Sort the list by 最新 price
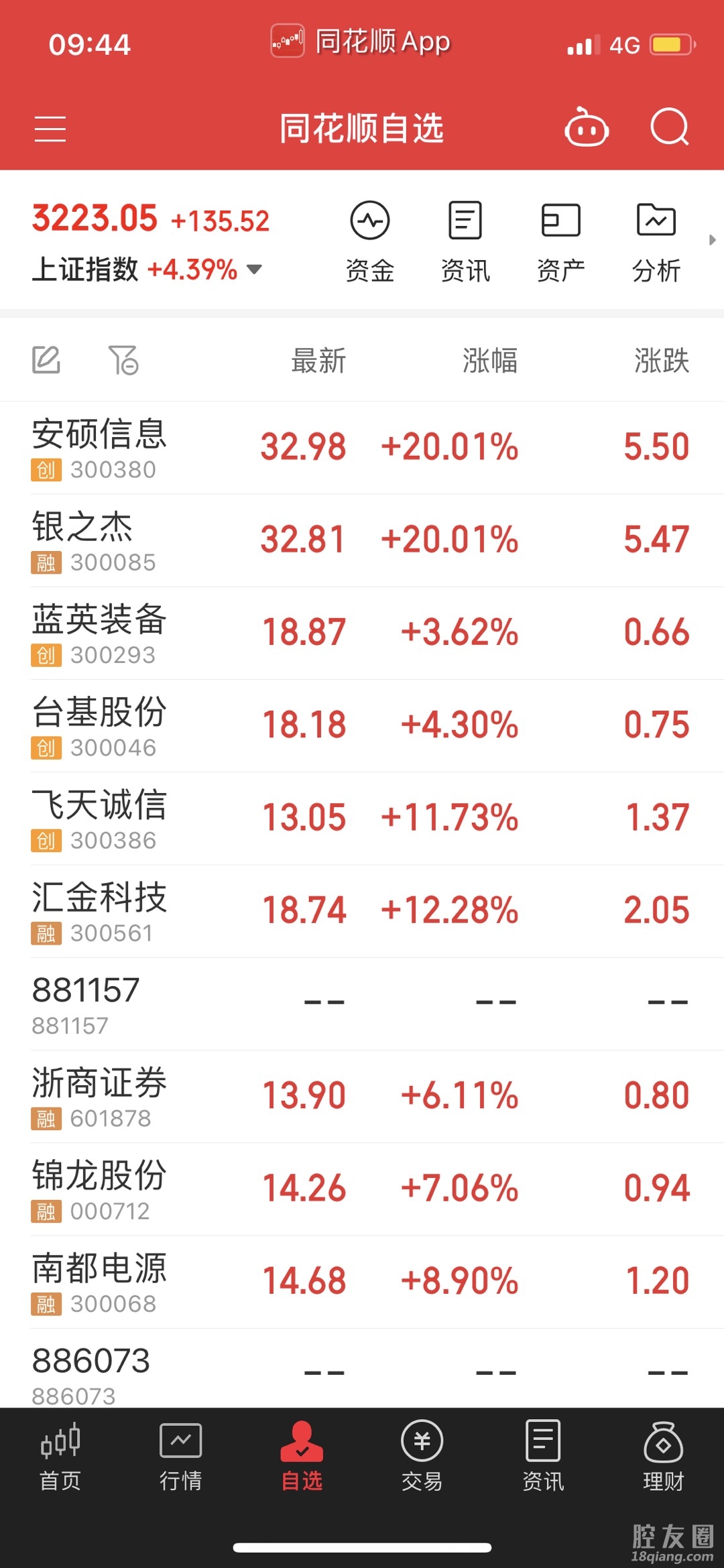Screen dimensions: 724x1568 tap(318, 361)
